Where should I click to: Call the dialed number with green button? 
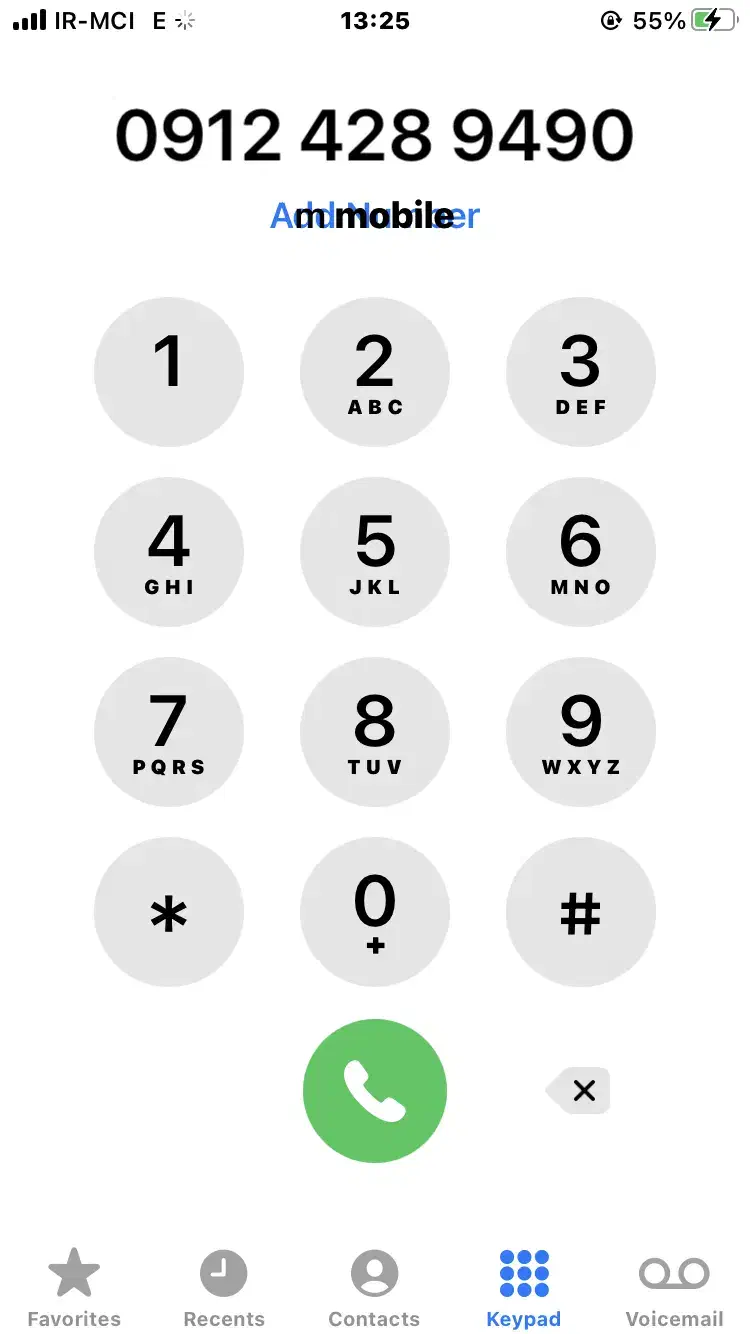(375, 1091)
